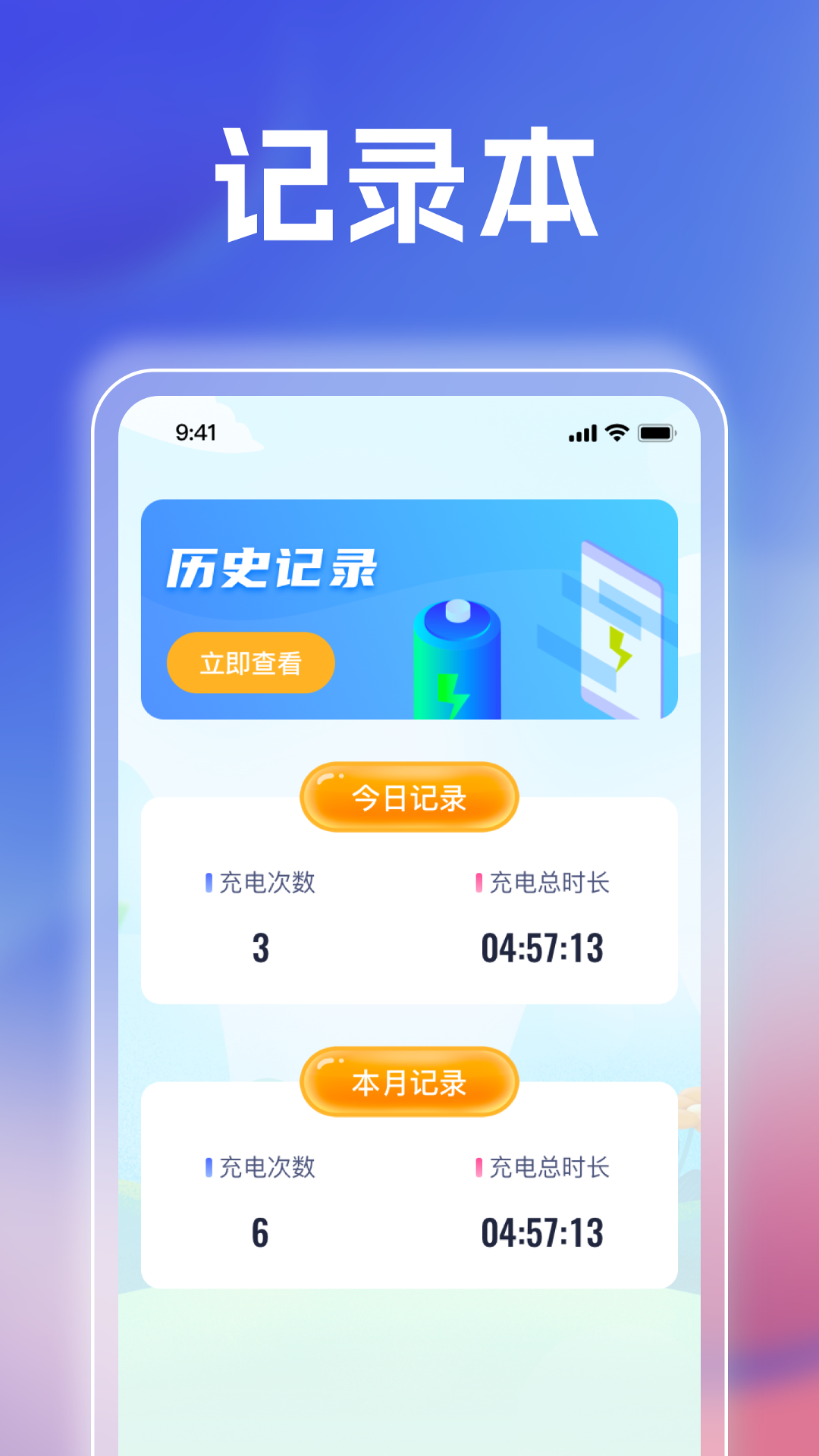Select the 今日记录 badge
The height and width of the screenshot is (1456, 819).
point(409,795)
